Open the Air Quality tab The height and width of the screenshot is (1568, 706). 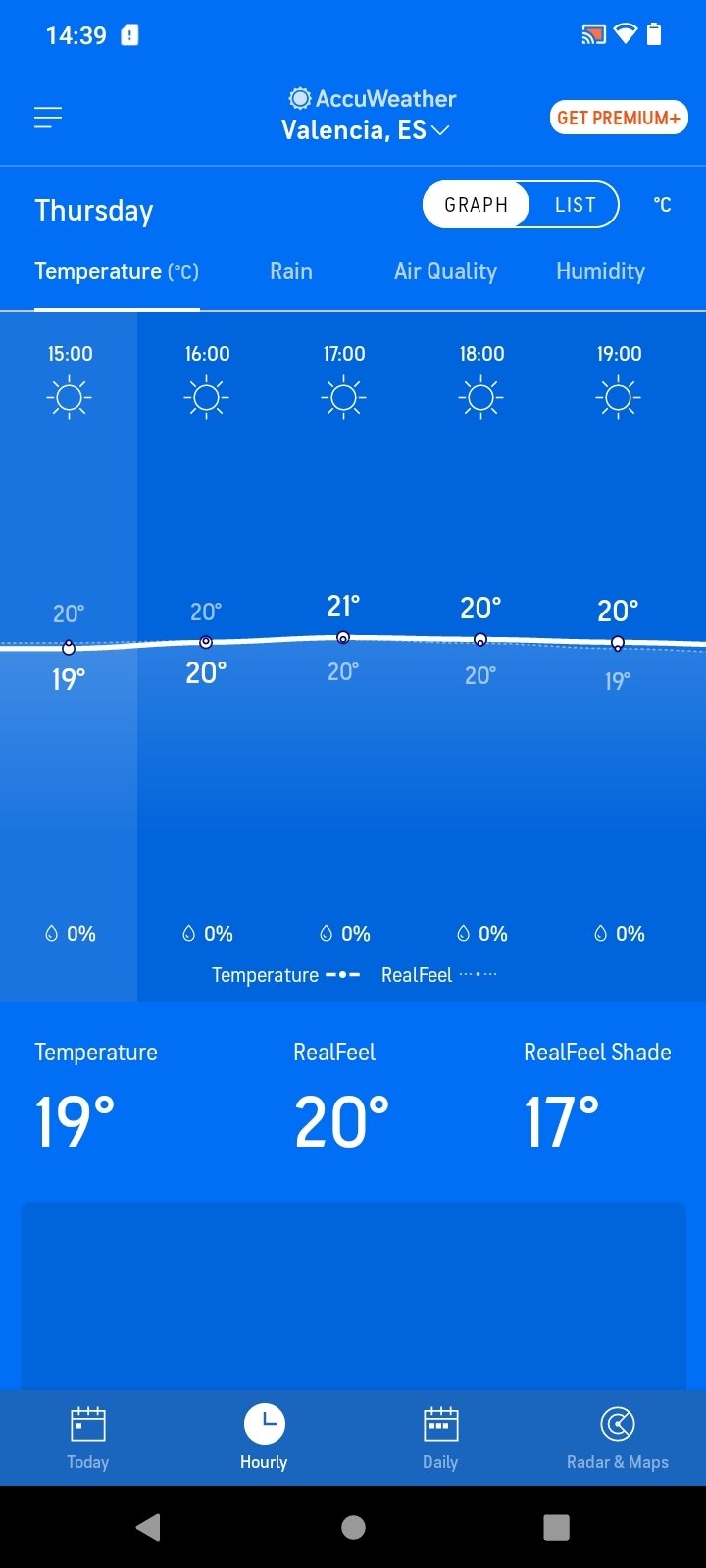click(445, 271)
